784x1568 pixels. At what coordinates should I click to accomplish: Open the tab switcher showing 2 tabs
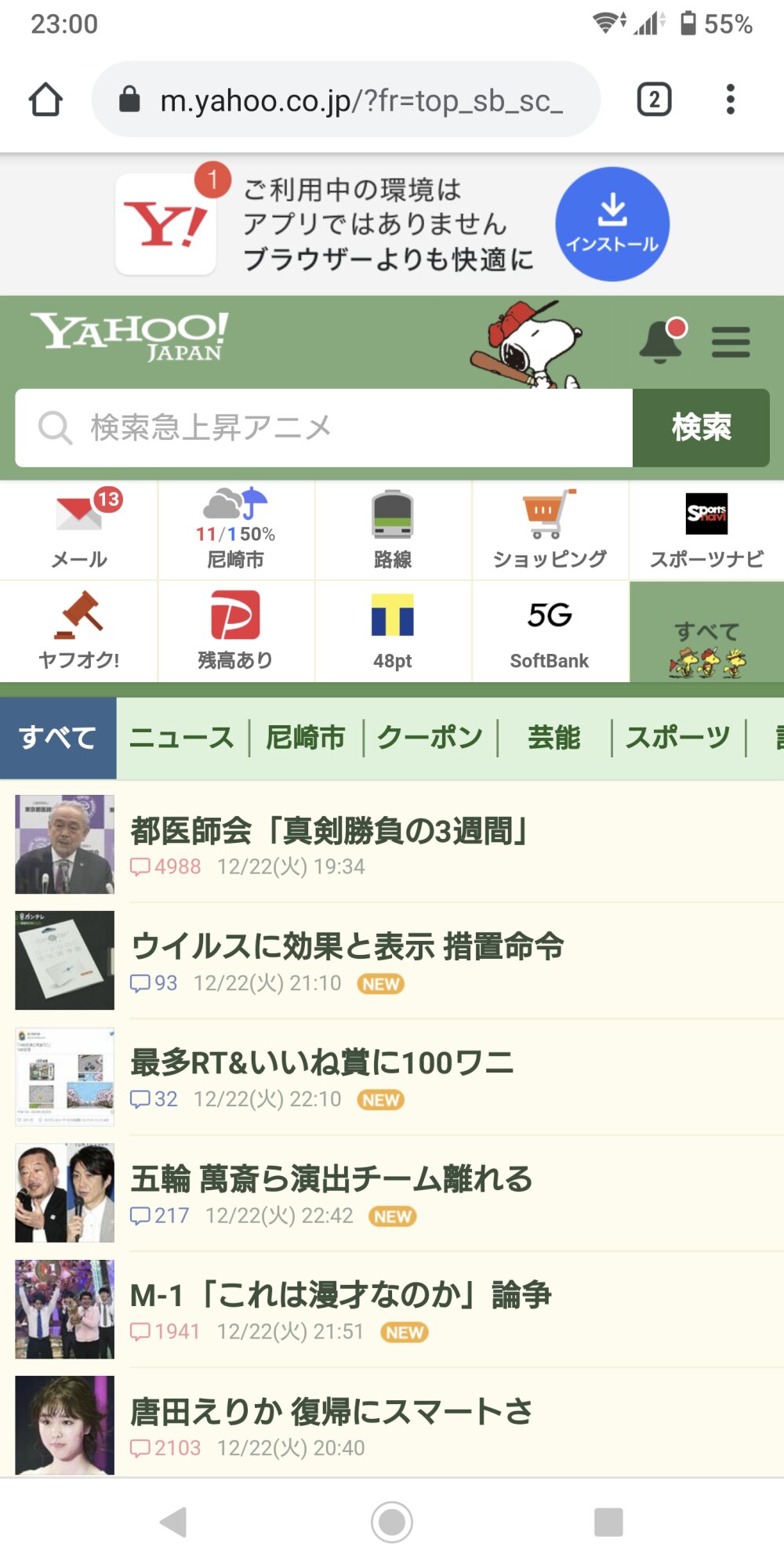[654, 100]
